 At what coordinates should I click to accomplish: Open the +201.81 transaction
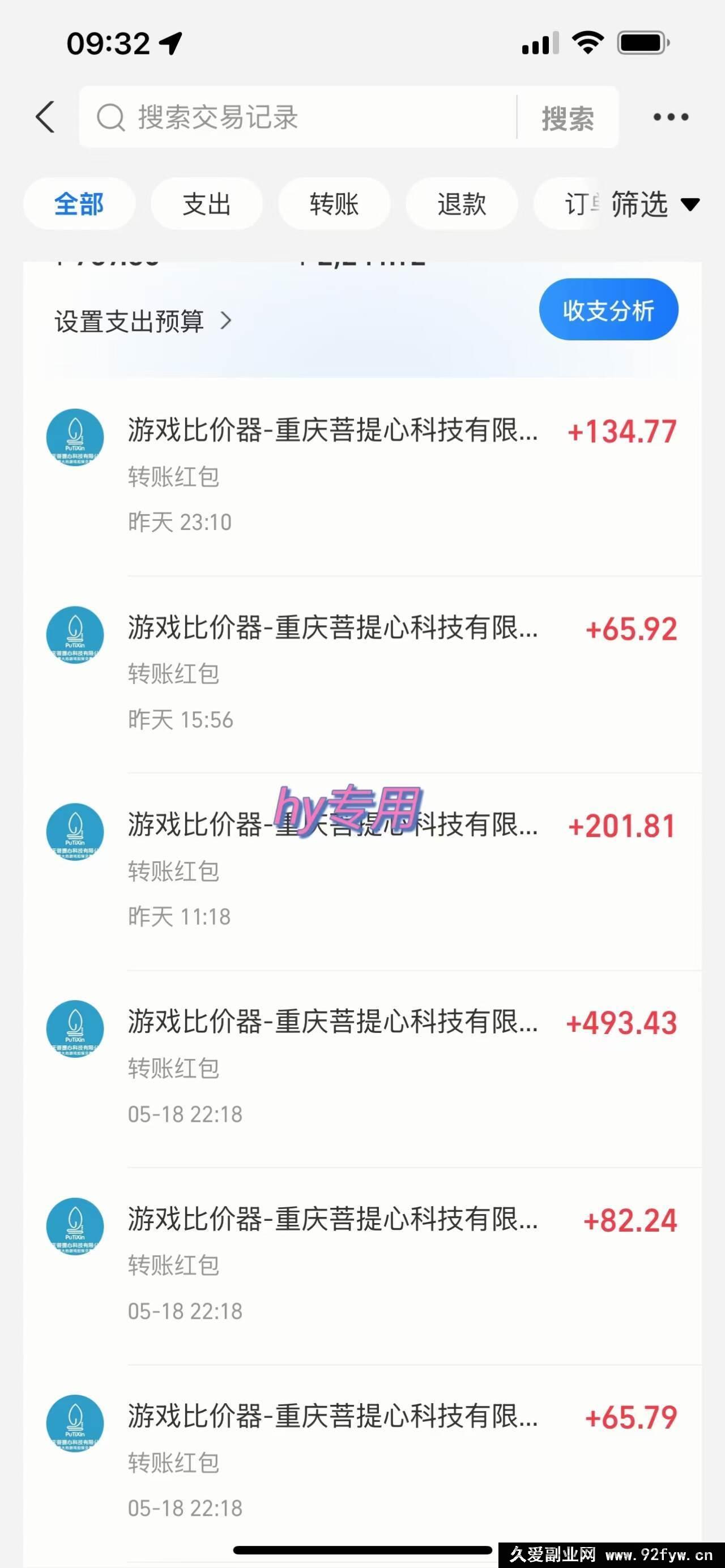tap(362, 871)
